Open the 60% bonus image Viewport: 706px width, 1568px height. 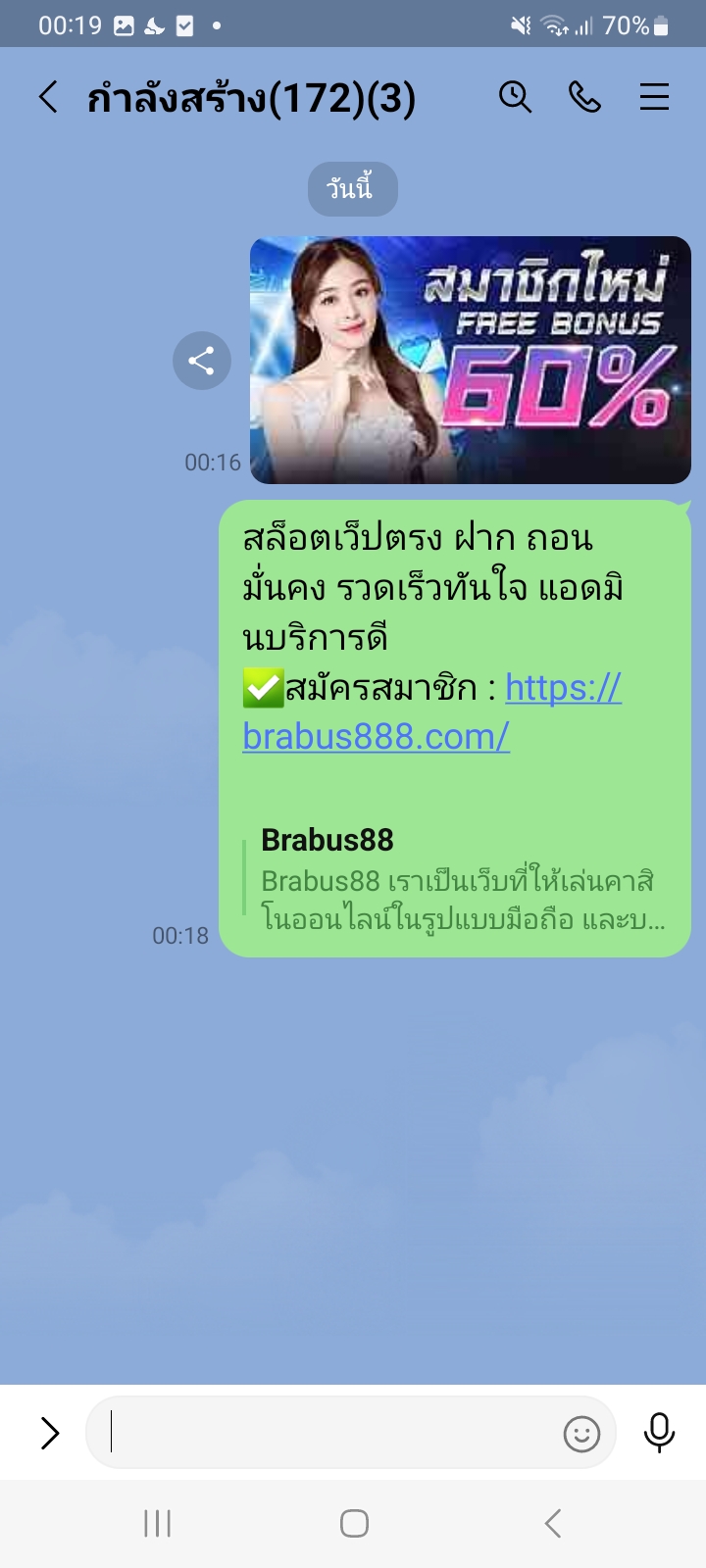click(x=471, y=360)
